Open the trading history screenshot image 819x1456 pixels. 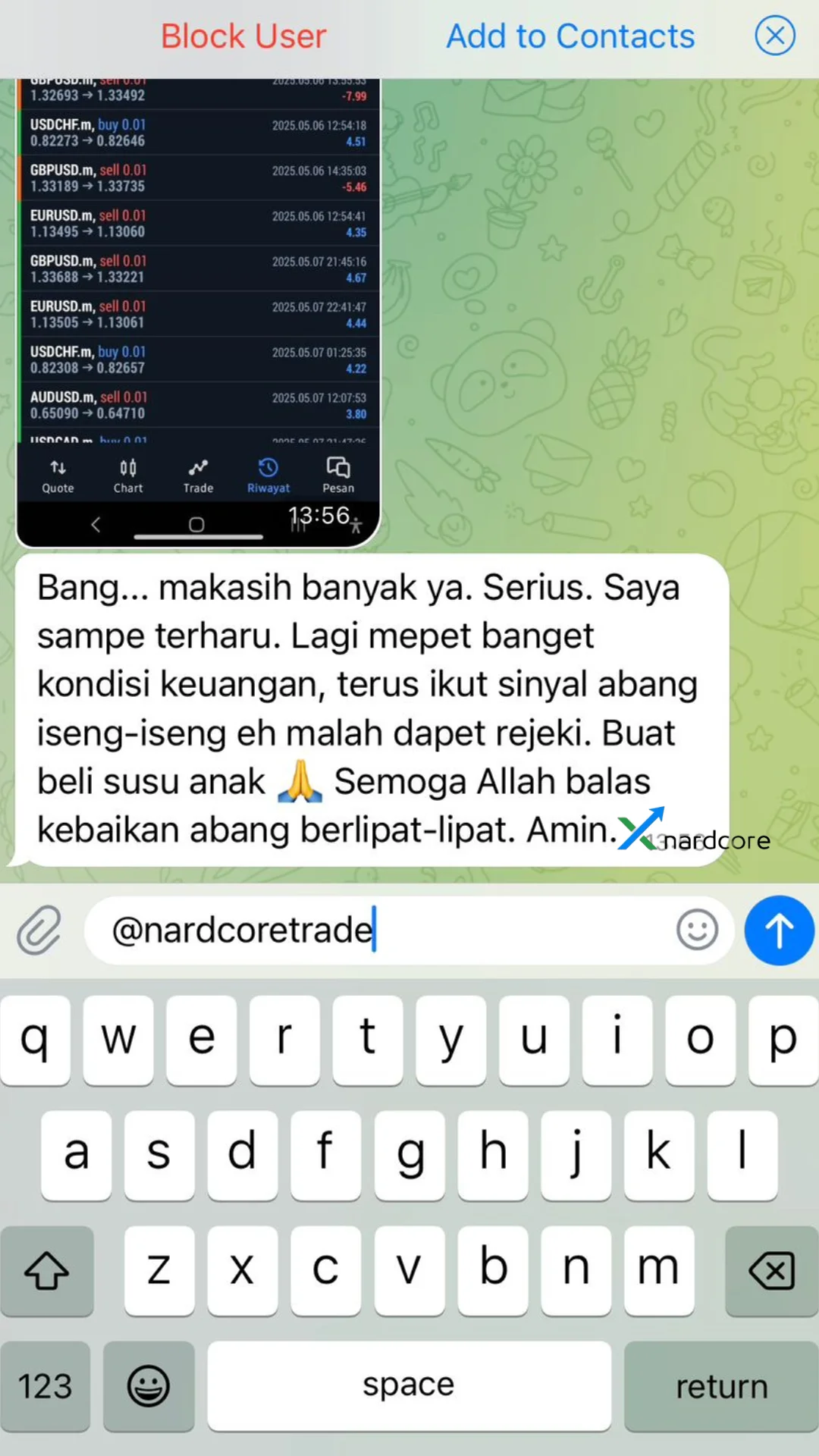(198, 303)
